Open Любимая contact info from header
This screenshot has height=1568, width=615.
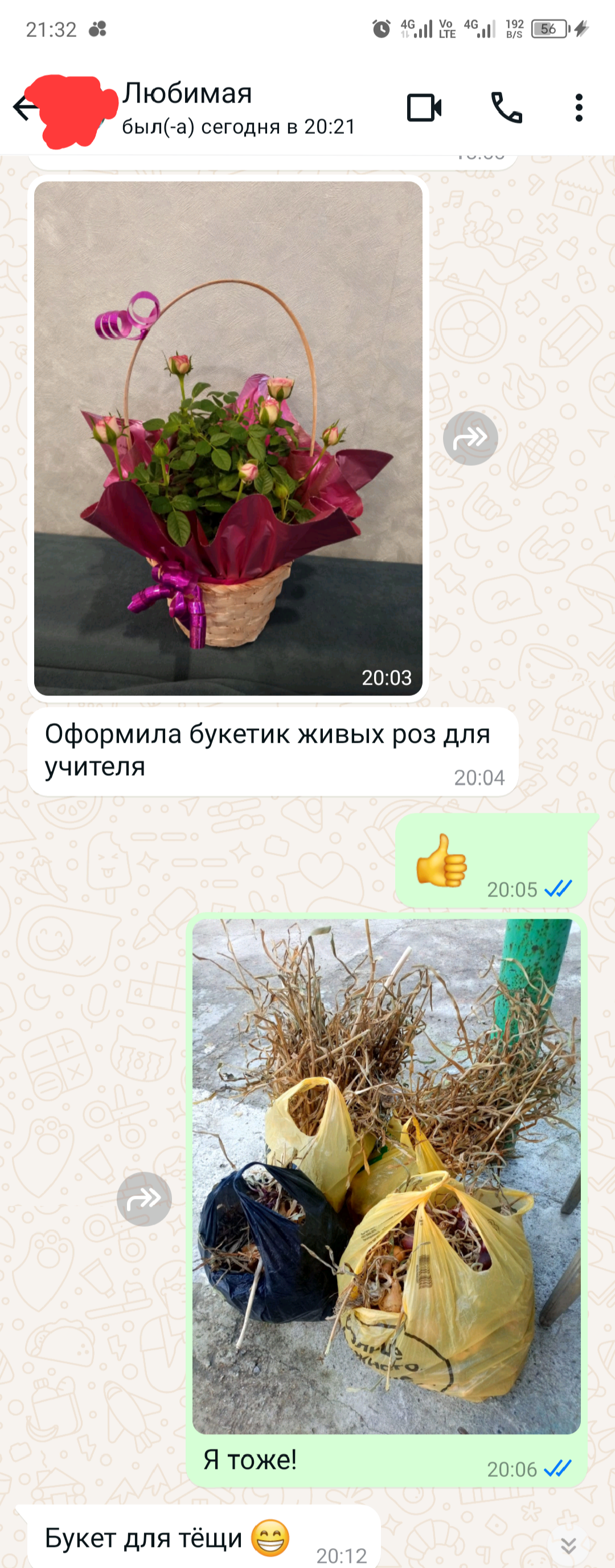[x=237, y=108]
